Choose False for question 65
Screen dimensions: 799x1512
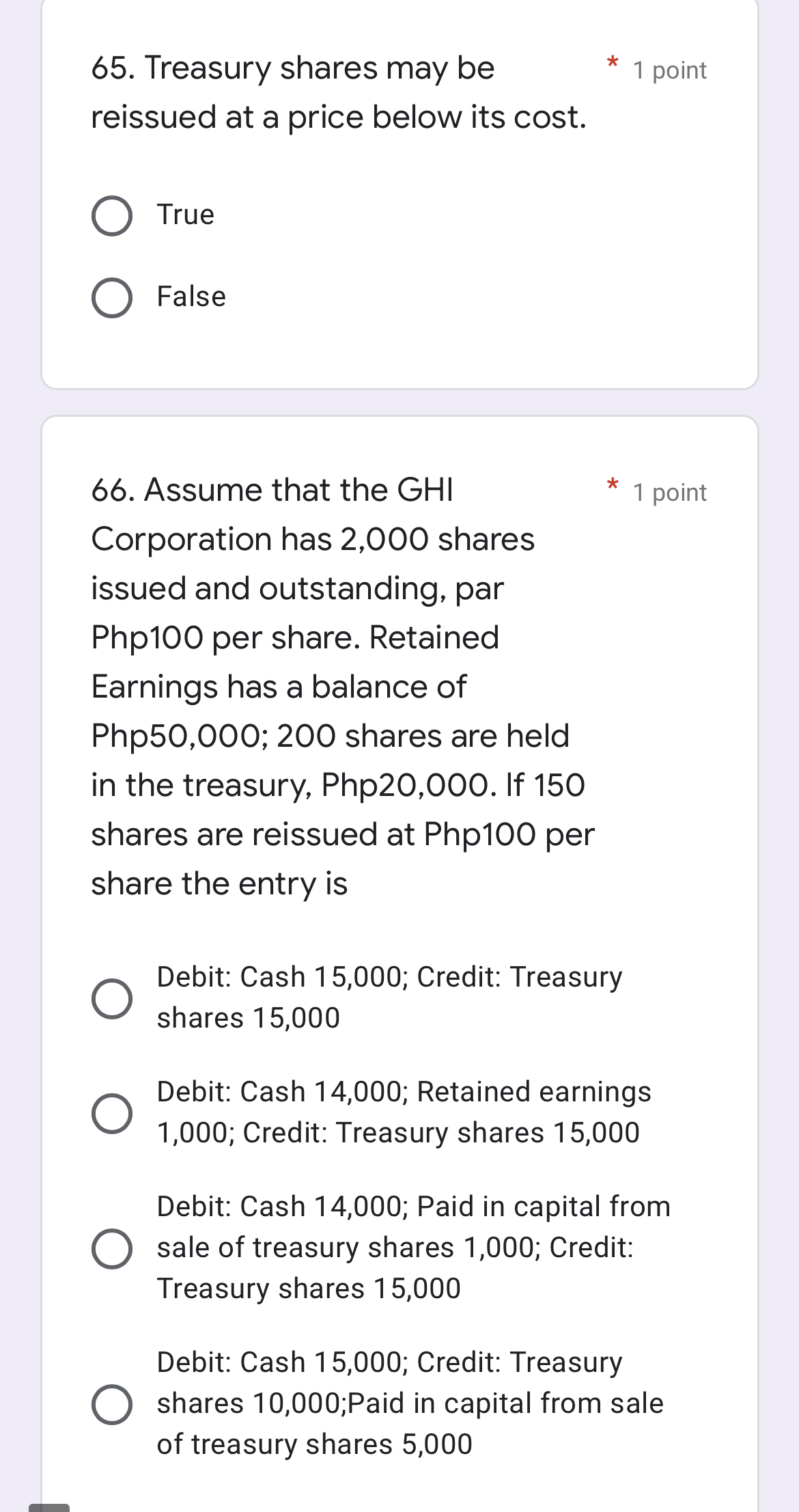(112, 298)
